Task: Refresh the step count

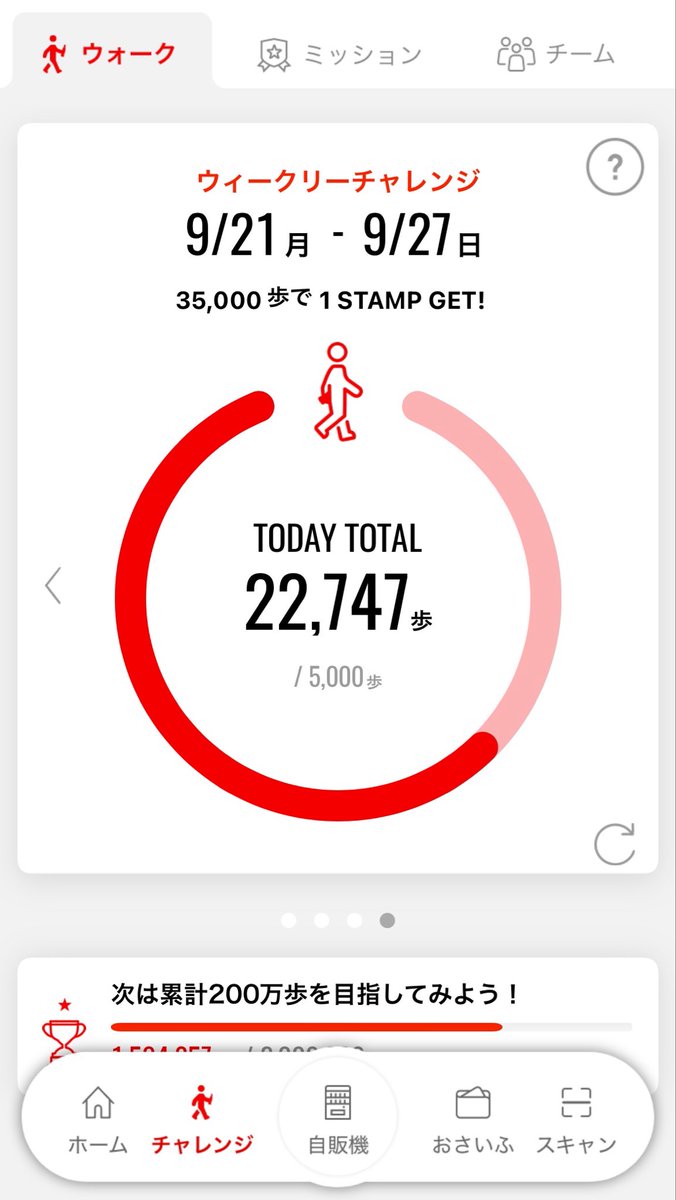Action: [614, 844]
